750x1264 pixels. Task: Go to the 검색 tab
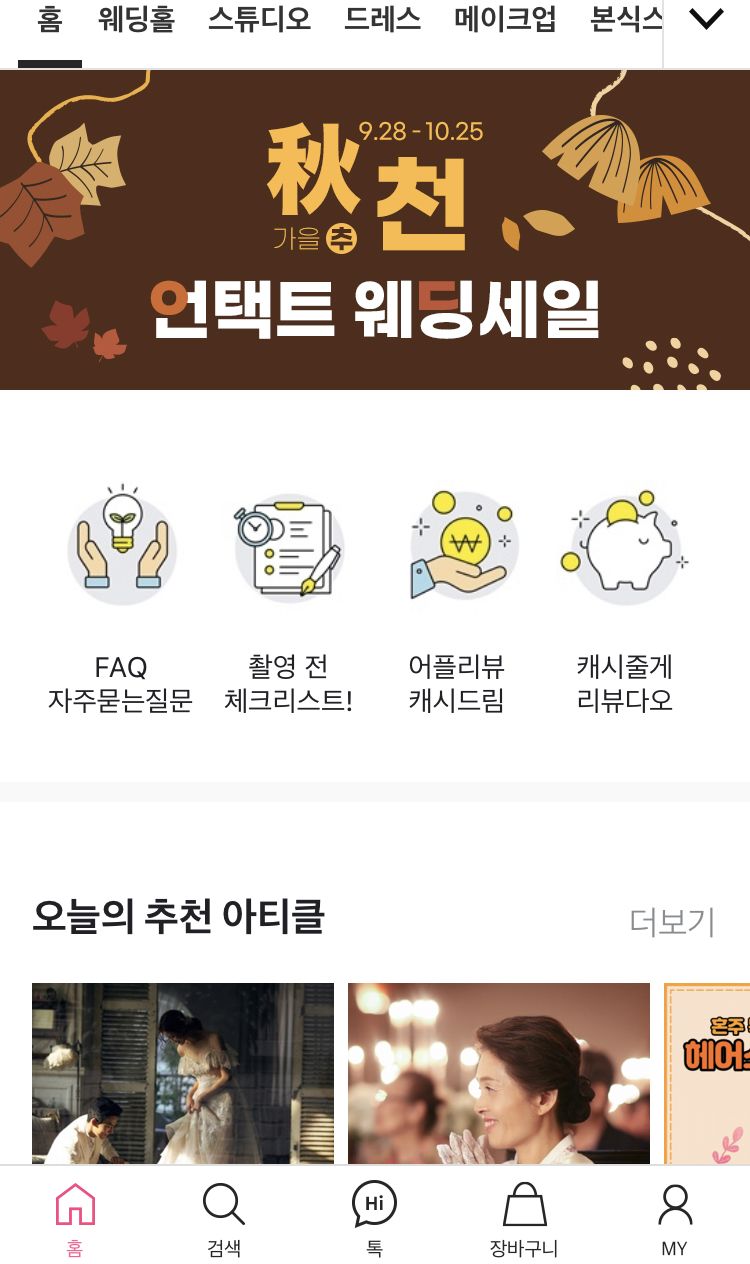point(224,1217)
